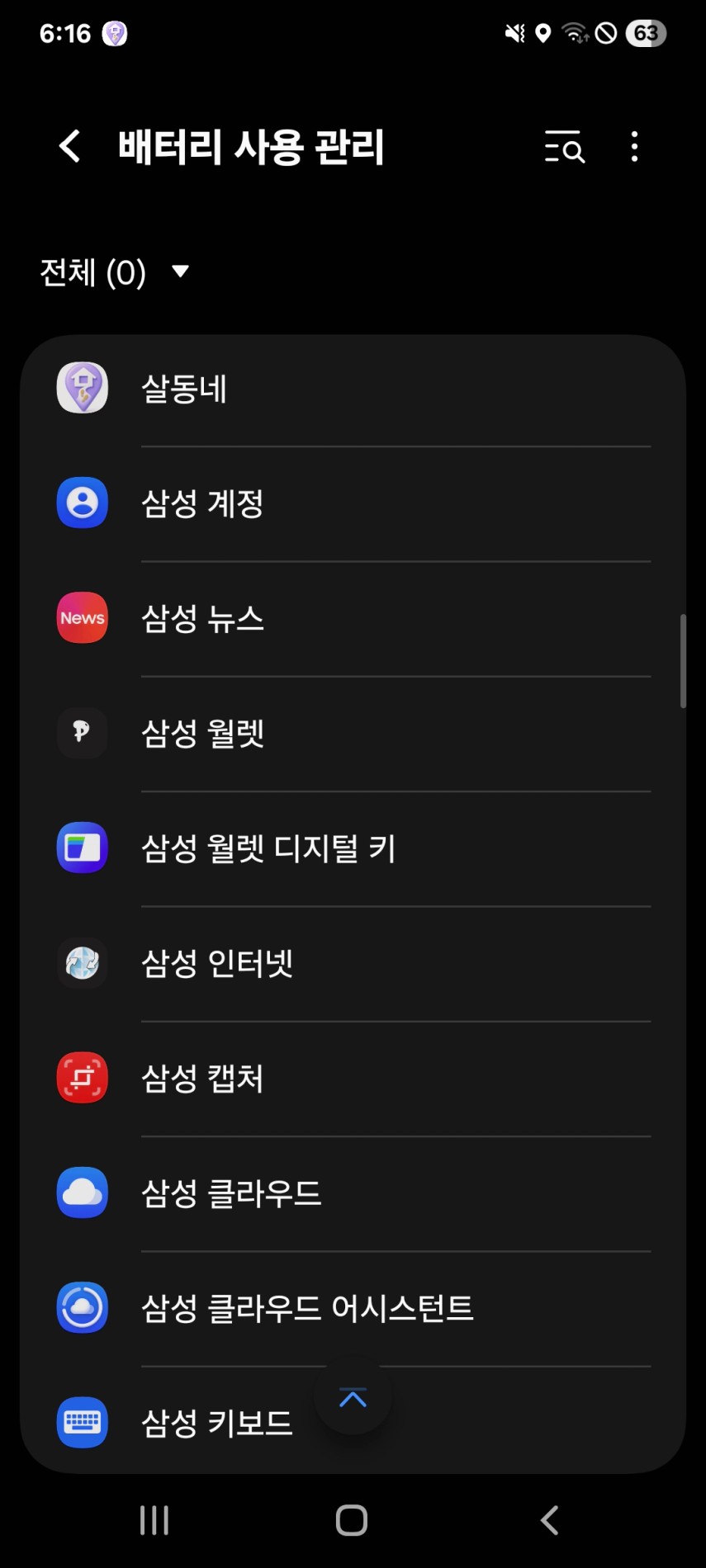
Task: Open the three-dot overflow menu
Action: point(634,147)
